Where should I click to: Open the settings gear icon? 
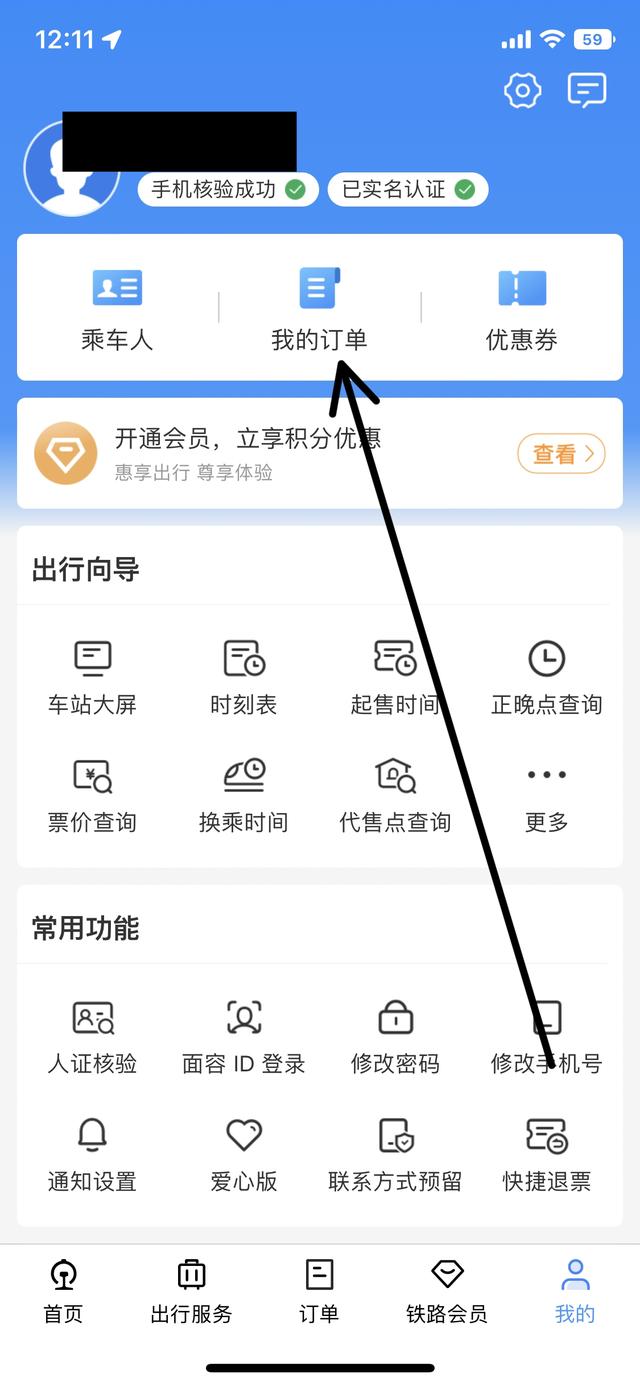click(522, 91)
